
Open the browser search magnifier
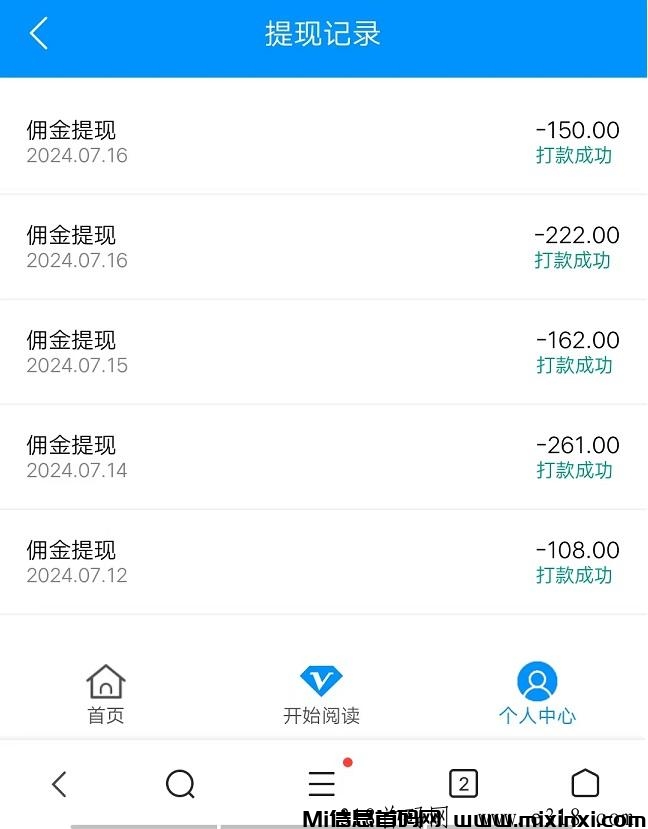pos(180,784)
